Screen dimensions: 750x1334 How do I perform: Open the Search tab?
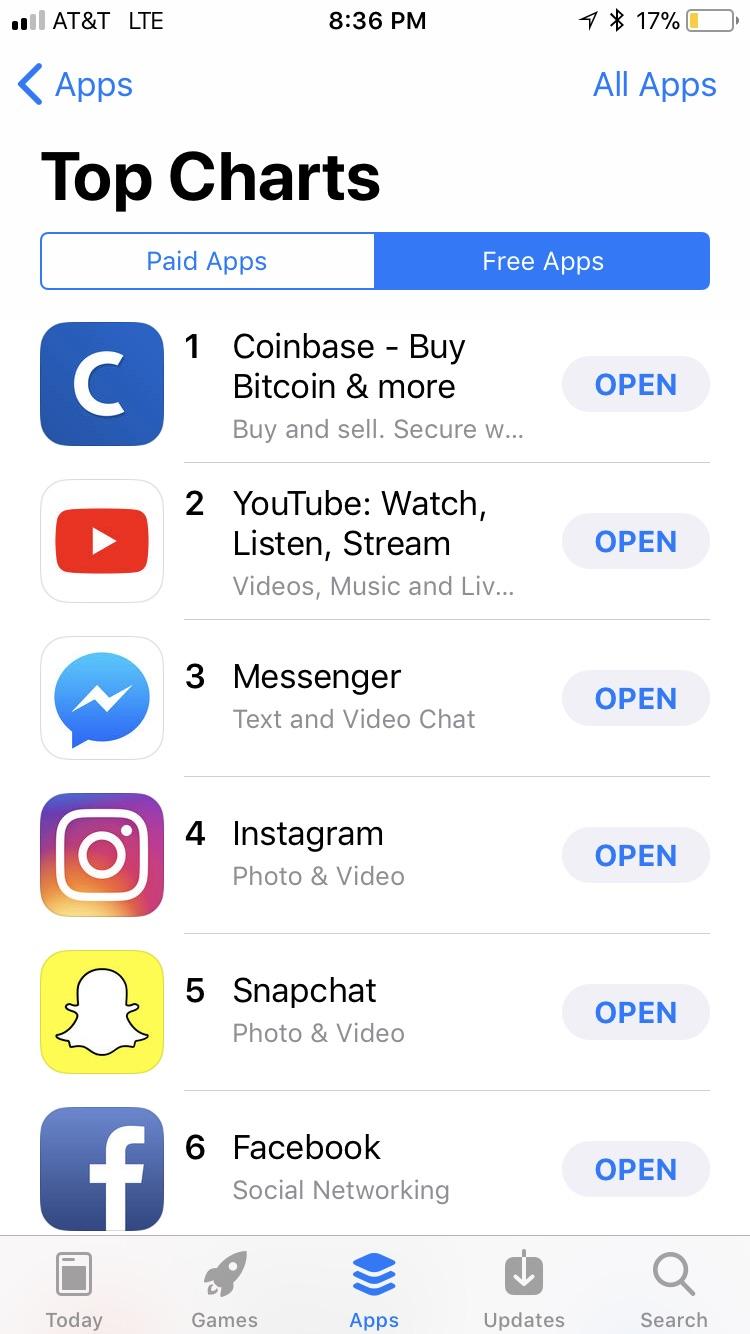[674, 1289]
